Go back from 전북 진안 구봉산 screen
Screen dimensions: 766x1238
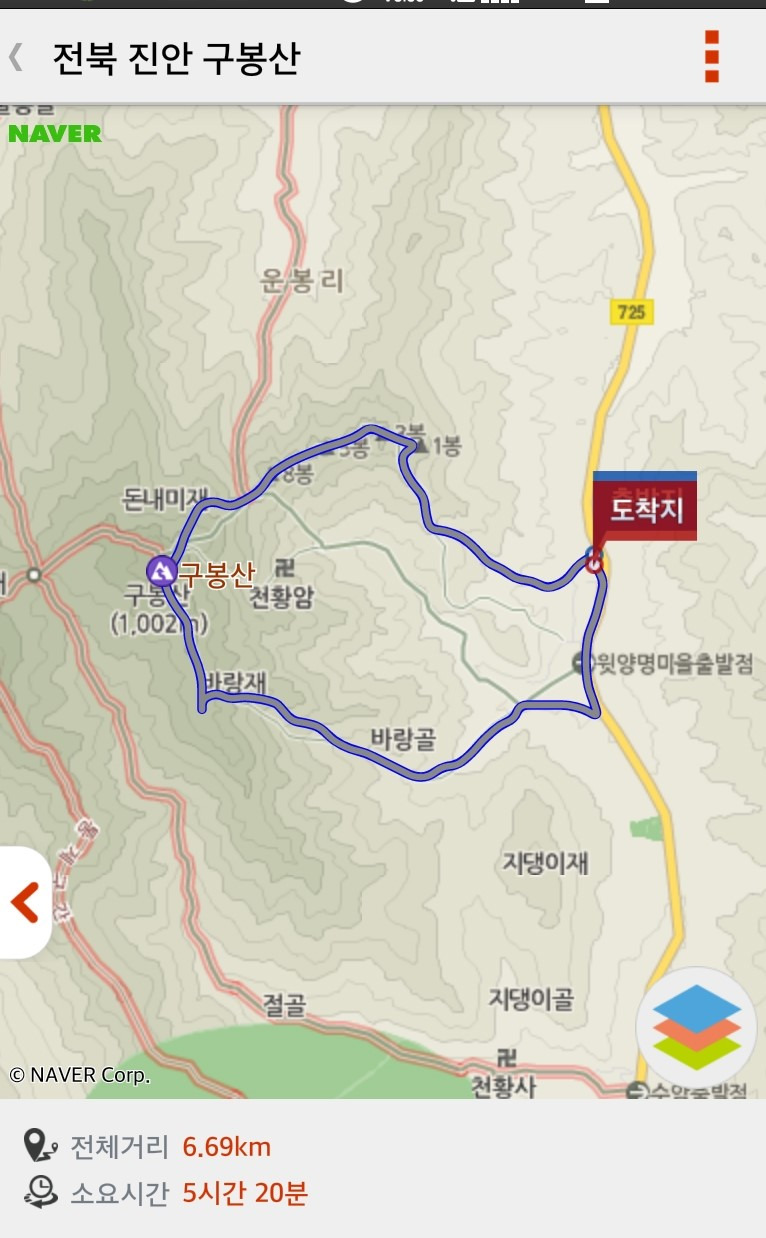click(16, 57)
